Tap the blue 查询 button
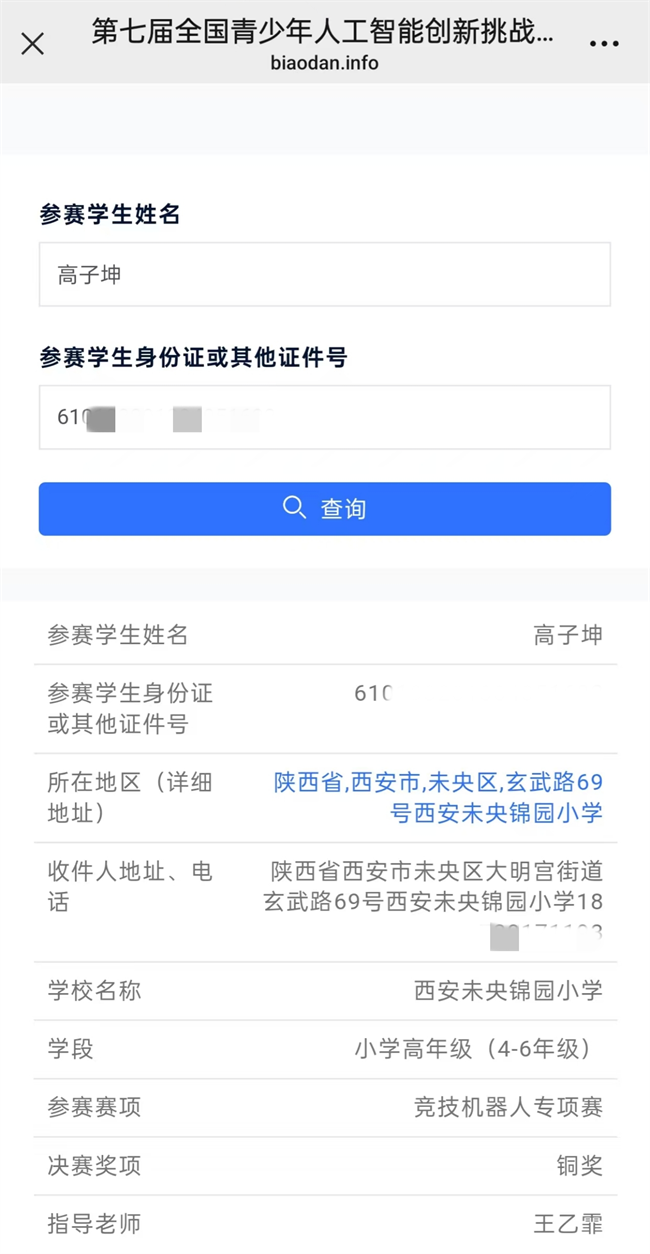 click(x=325, y=509)
